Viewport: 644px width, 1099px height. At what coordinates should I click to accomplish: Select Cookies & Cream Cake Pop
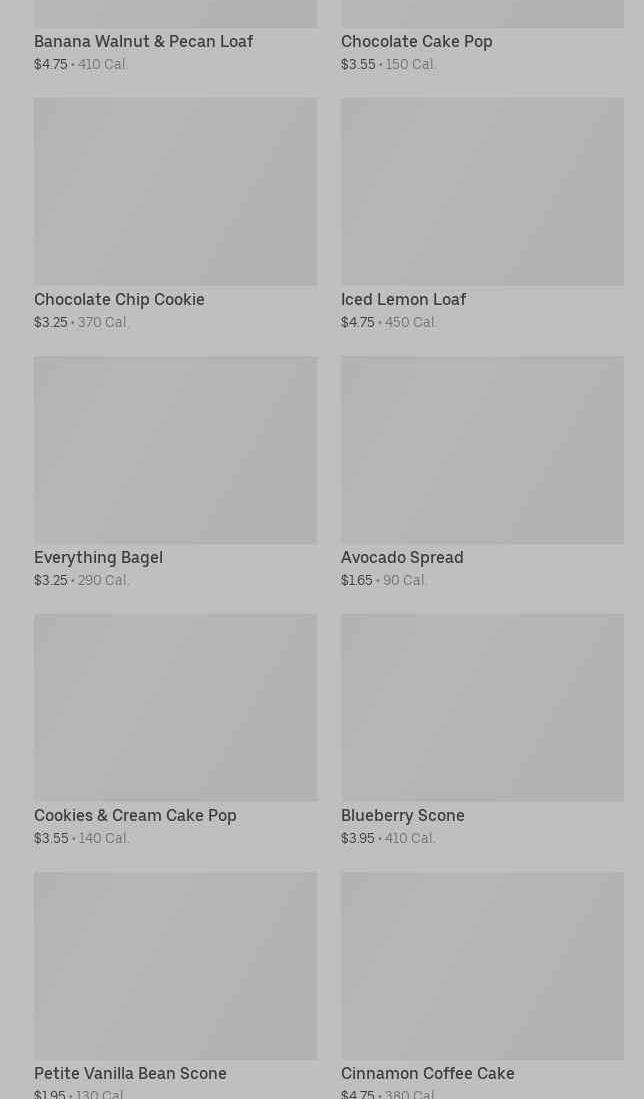tap(175, 730)
